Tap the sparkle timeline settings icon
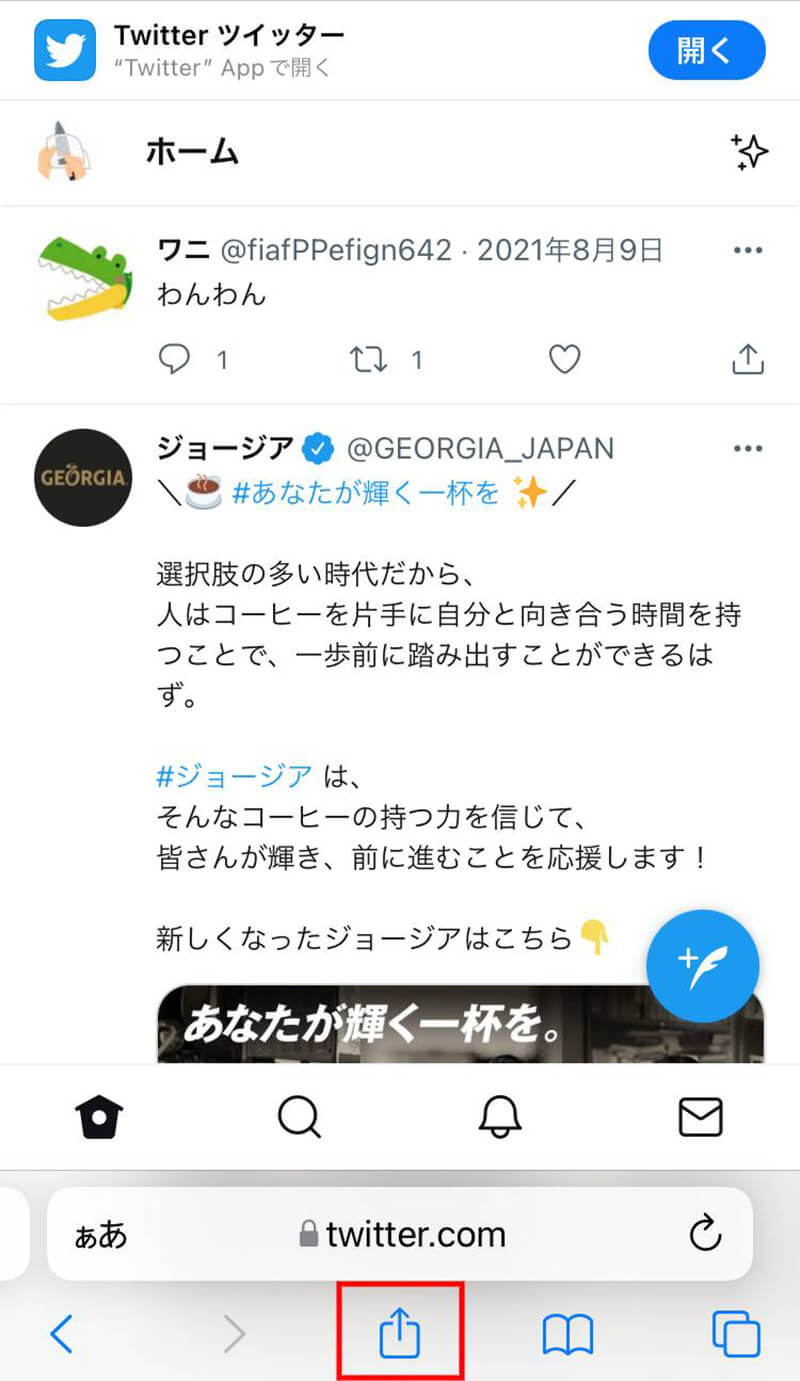 (748, 152)
